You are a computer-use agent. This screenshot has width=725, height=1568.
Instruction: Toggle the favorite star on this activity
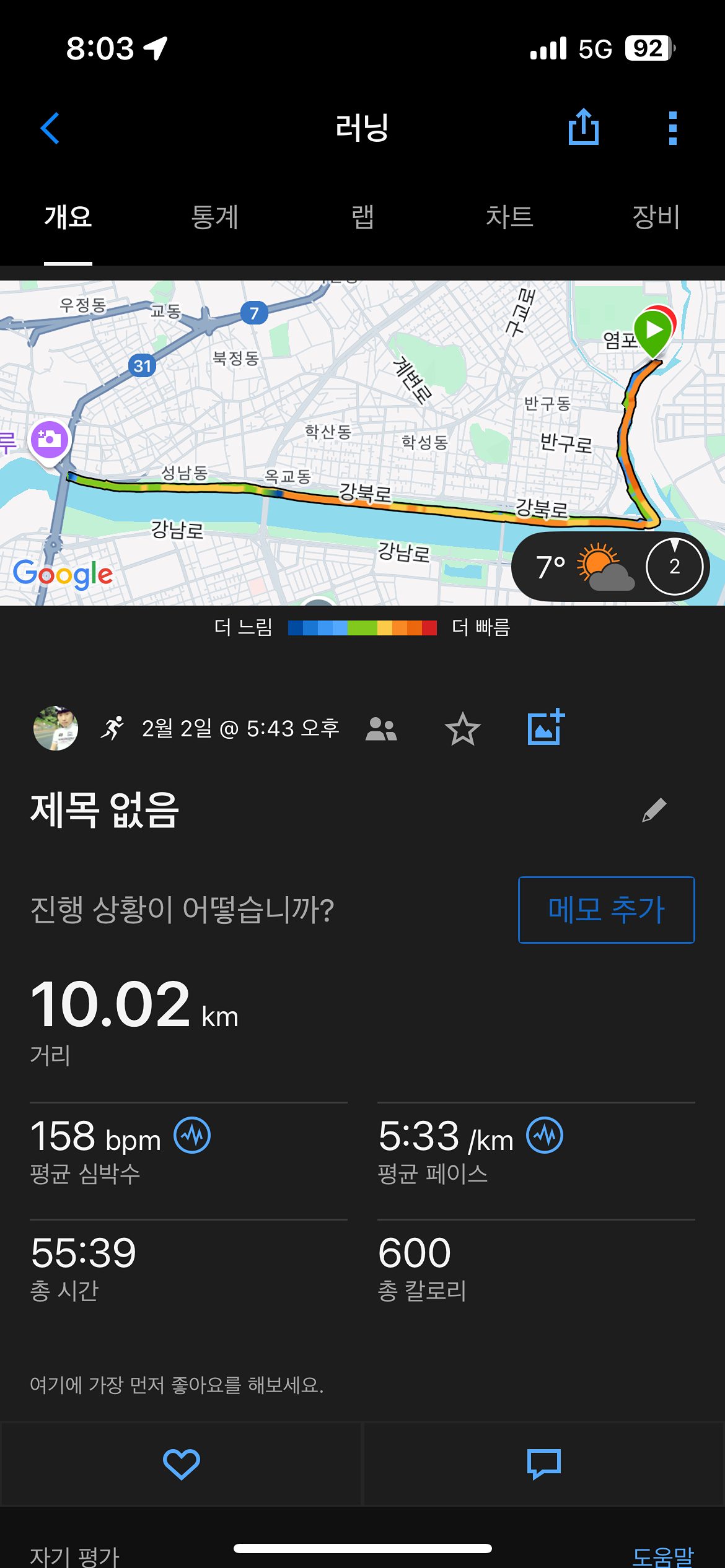[x=464, y=728]
